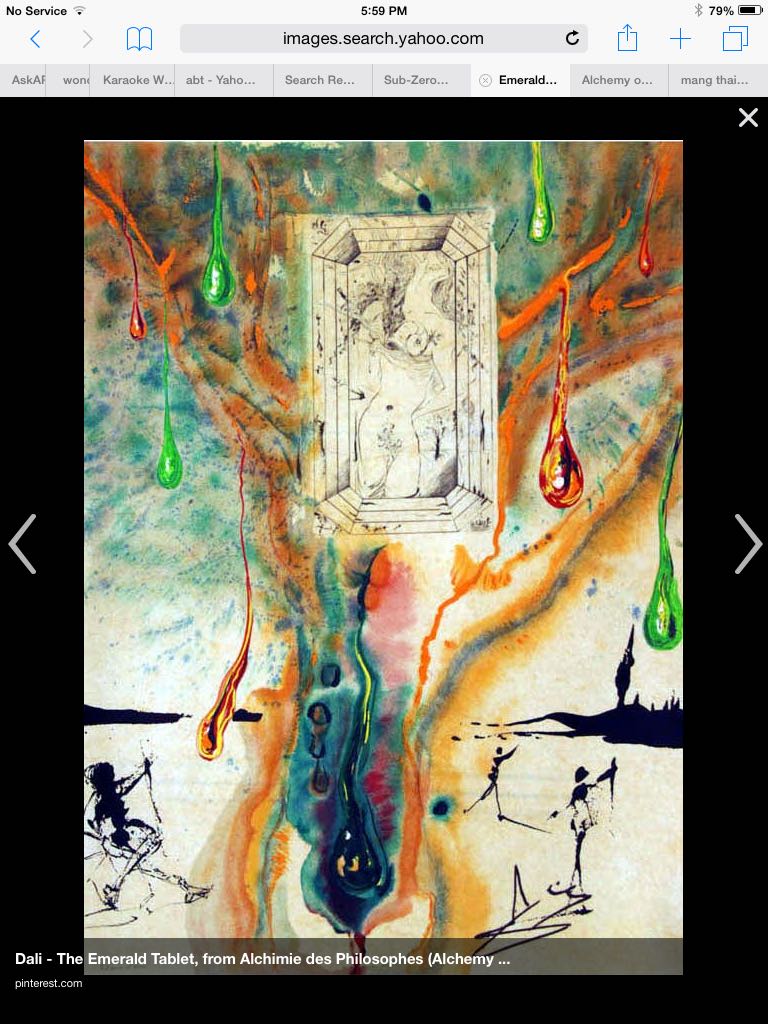
Task: Reload the current page
Action: (572, 39)
